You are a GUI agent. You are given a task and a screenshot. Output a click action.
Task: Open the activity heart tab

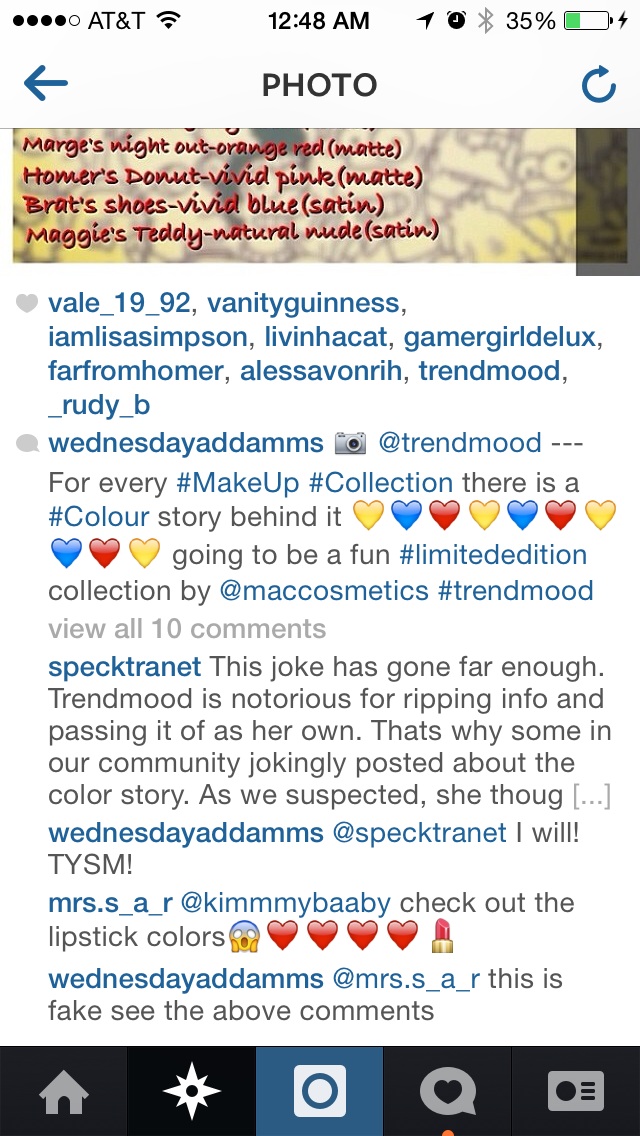448,1090
